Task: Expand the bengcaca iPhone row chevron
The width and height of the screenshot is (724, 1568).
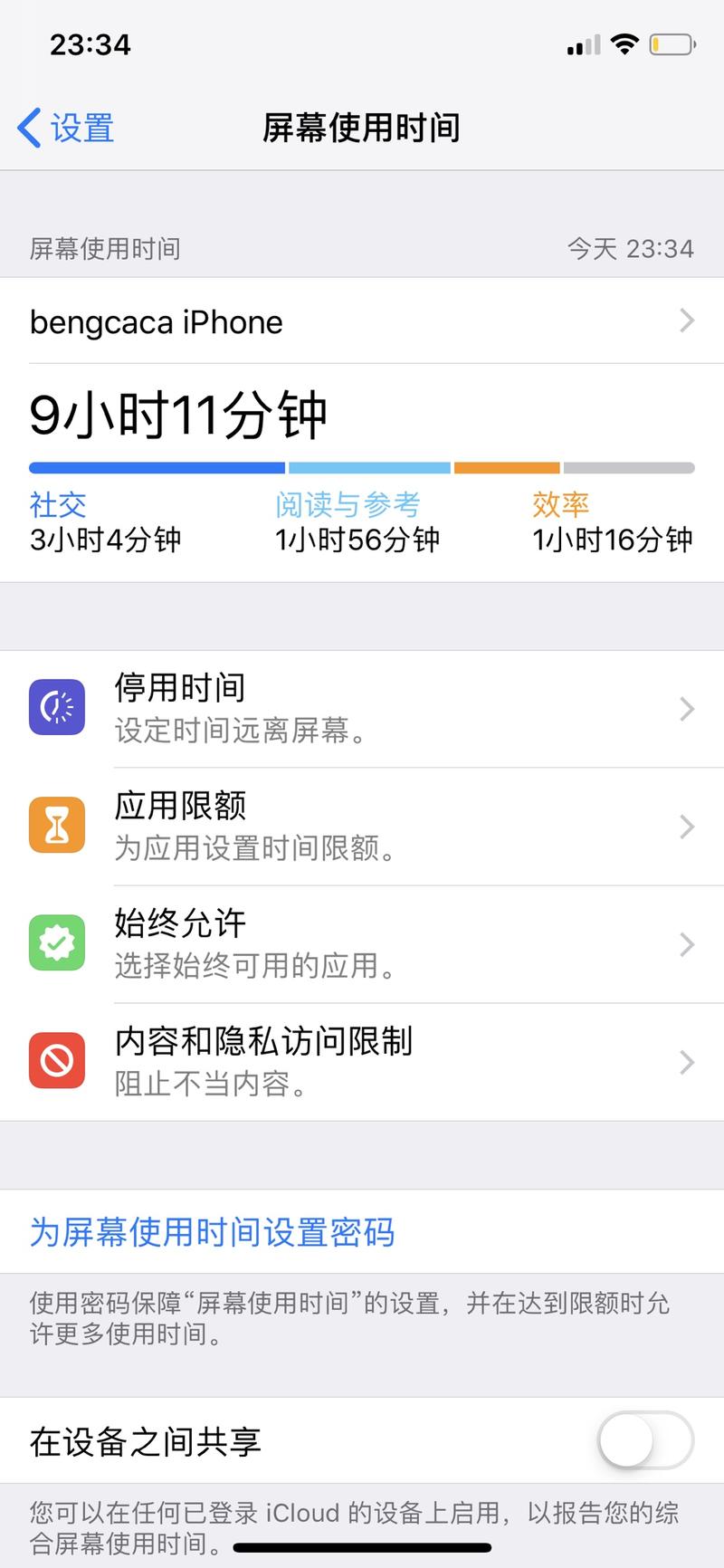Action: pos(686,321)
